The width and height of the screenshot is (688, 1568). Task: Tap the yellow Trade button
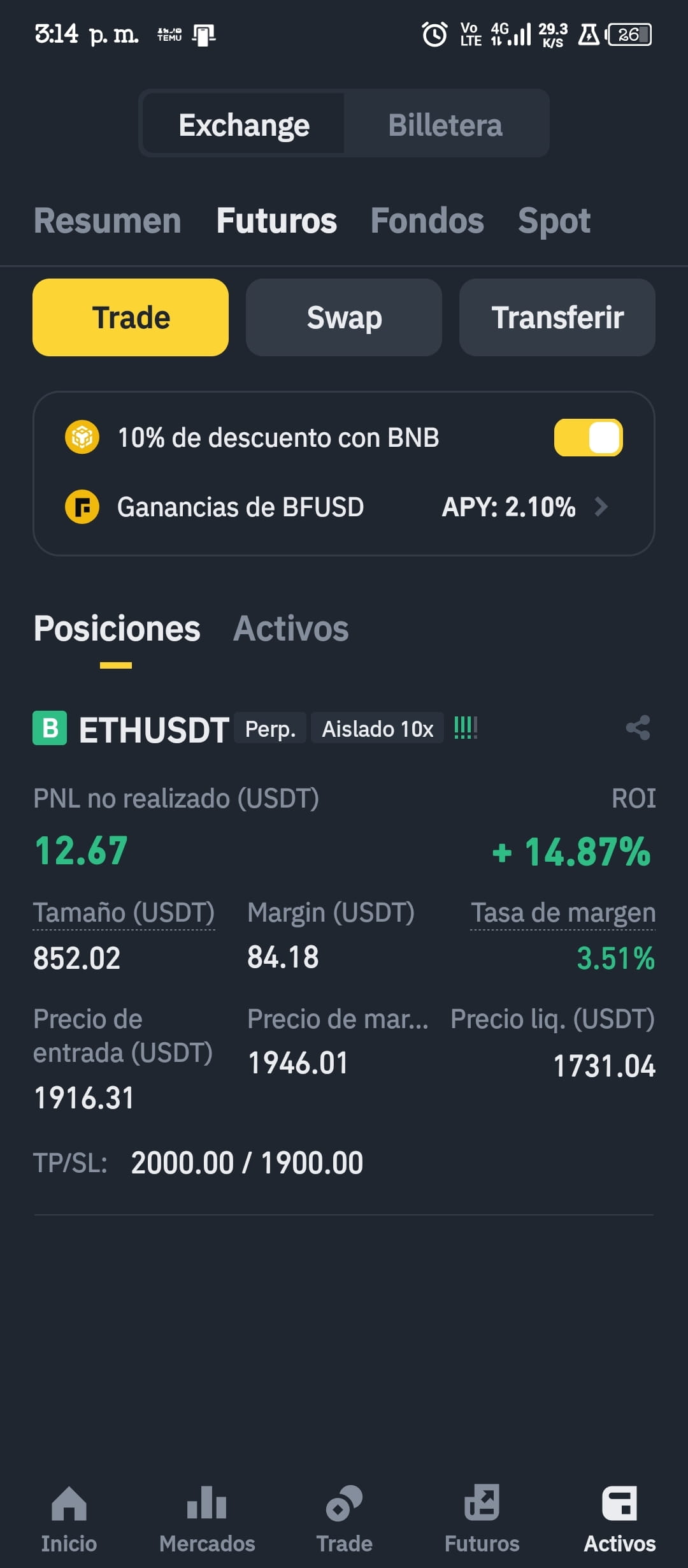(131, 317)
